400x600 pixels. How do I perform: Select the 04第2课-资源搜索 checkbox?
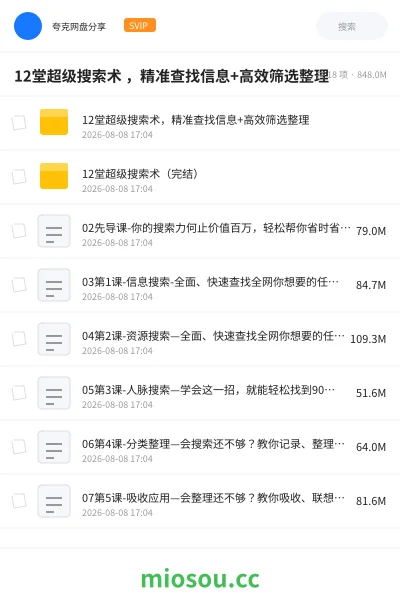click(x=19, y=338)
